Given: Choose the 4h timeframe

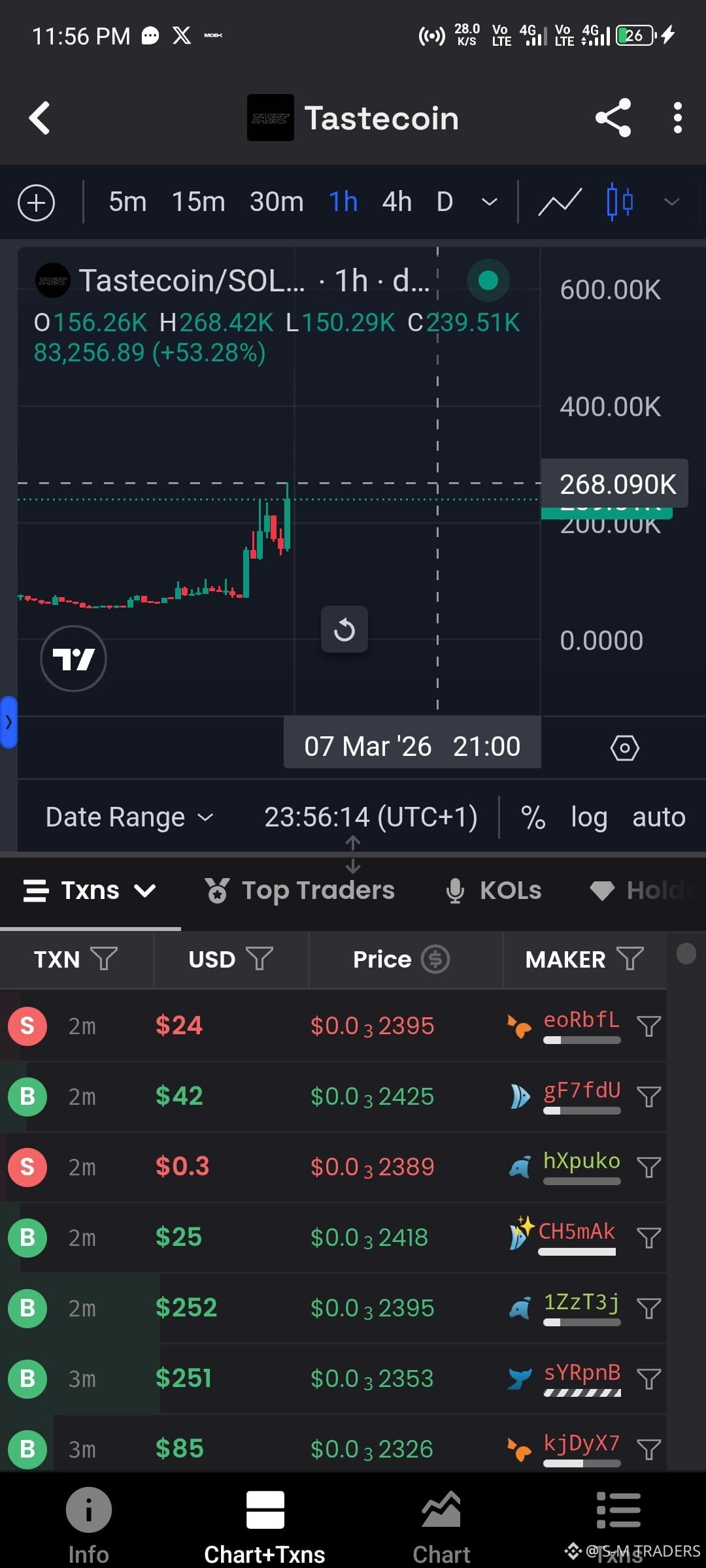Looking at the screenshot, I should [396, 203].
